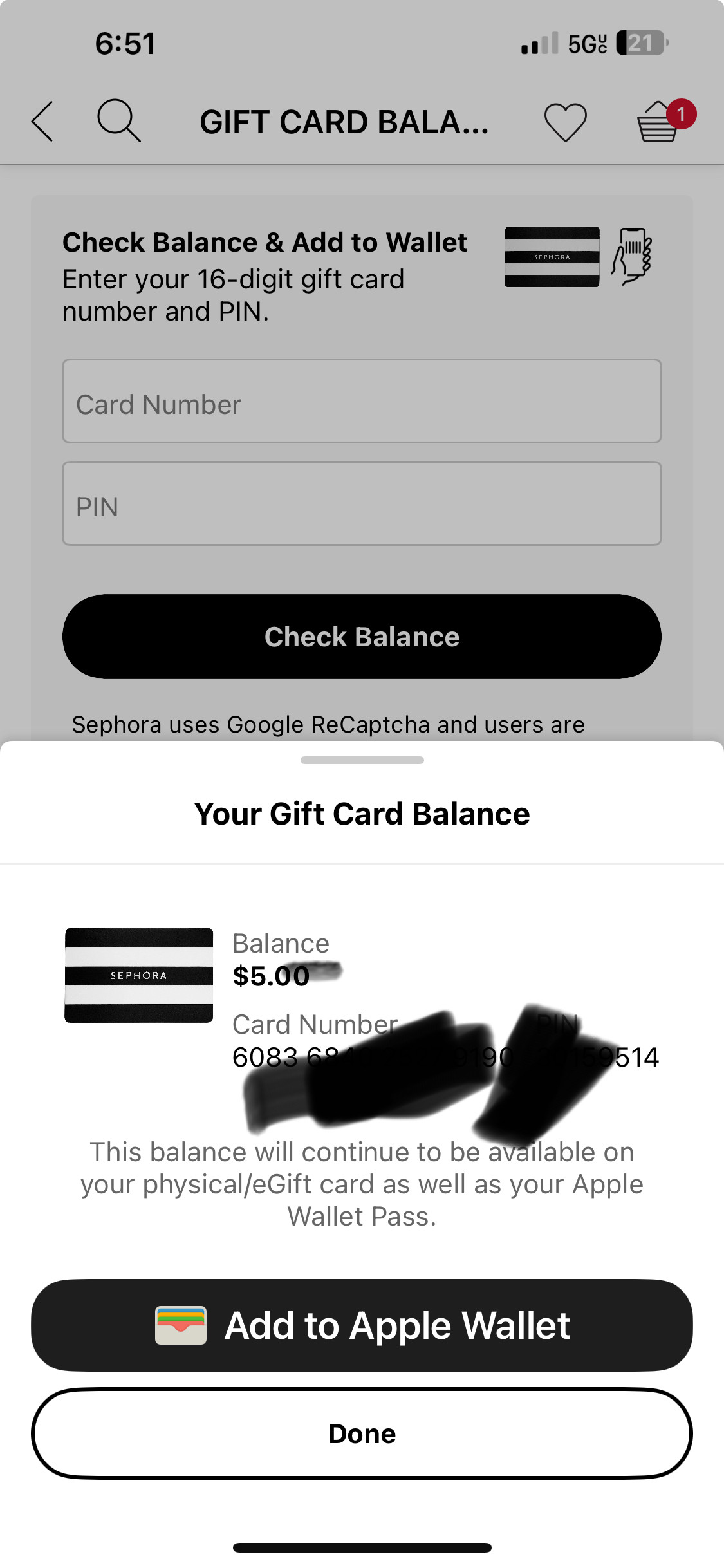The width and height of the screenshot is (724, 1568).
Task: Tap Done to close balance sheet
Action: pos(362,1433)
